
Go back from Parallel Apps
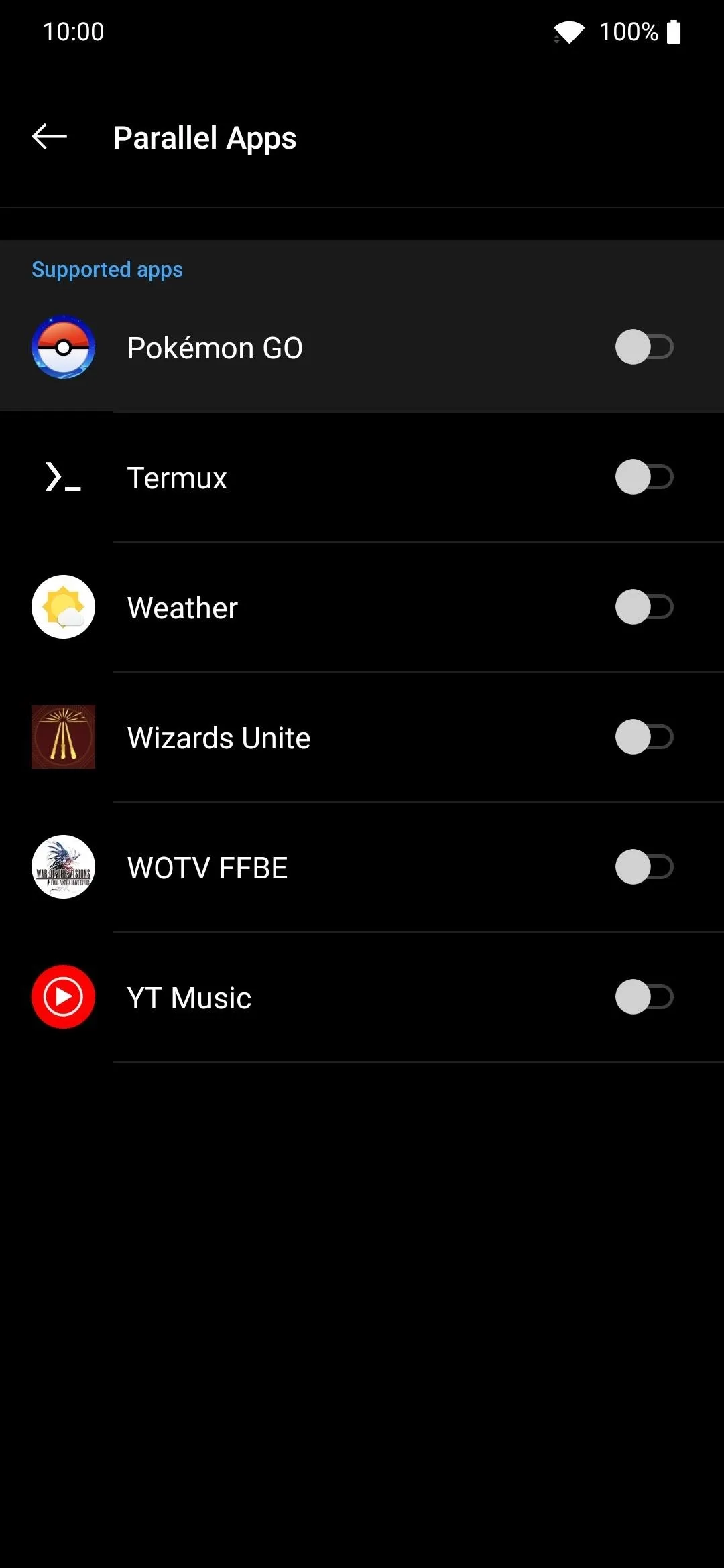point(50,137)
